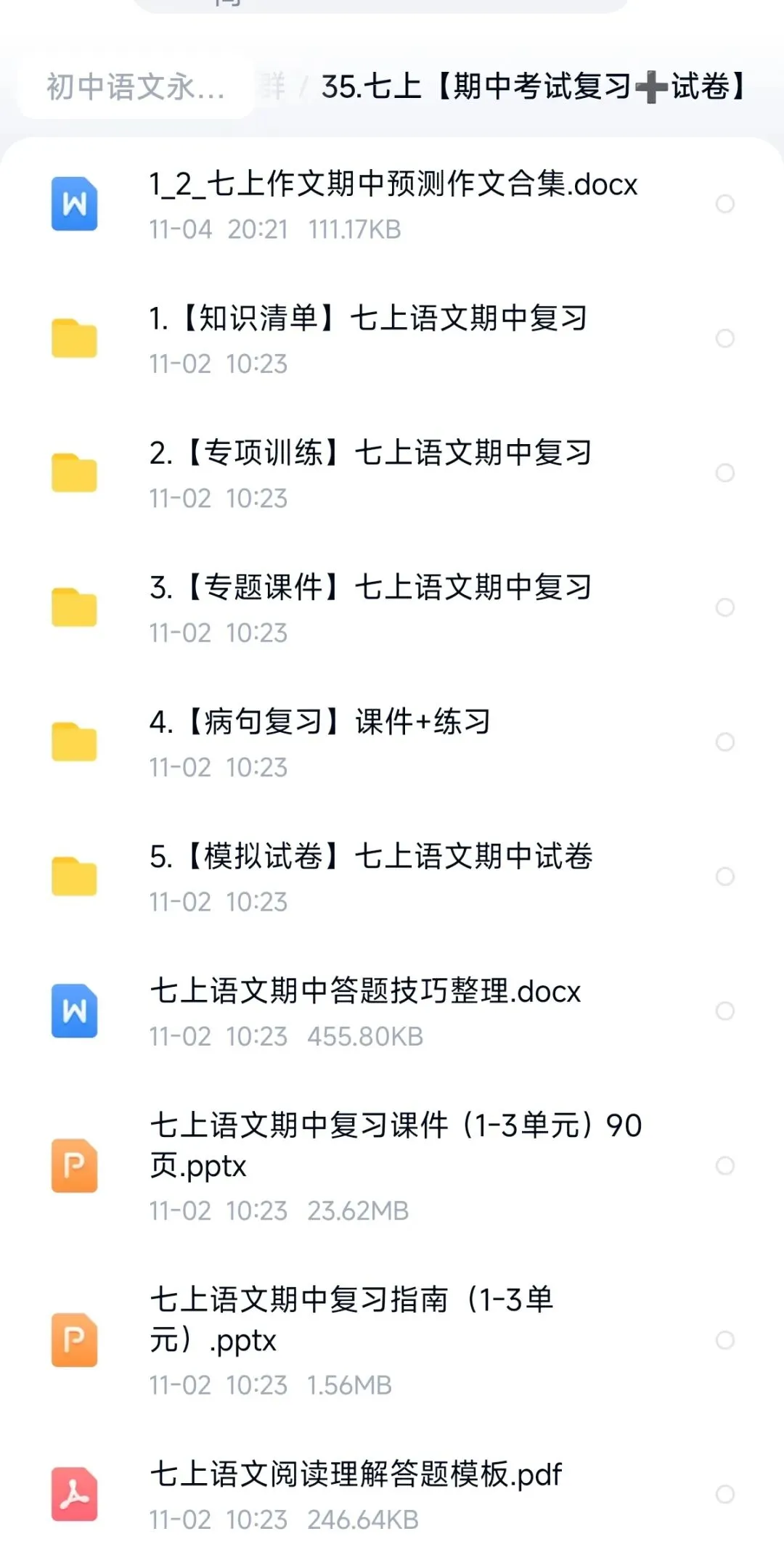The height and width of the screenshot is (1568, 784).
Task: Select the checkbox for the 1.【知识清单】 folder
Action: click(725, 338)
